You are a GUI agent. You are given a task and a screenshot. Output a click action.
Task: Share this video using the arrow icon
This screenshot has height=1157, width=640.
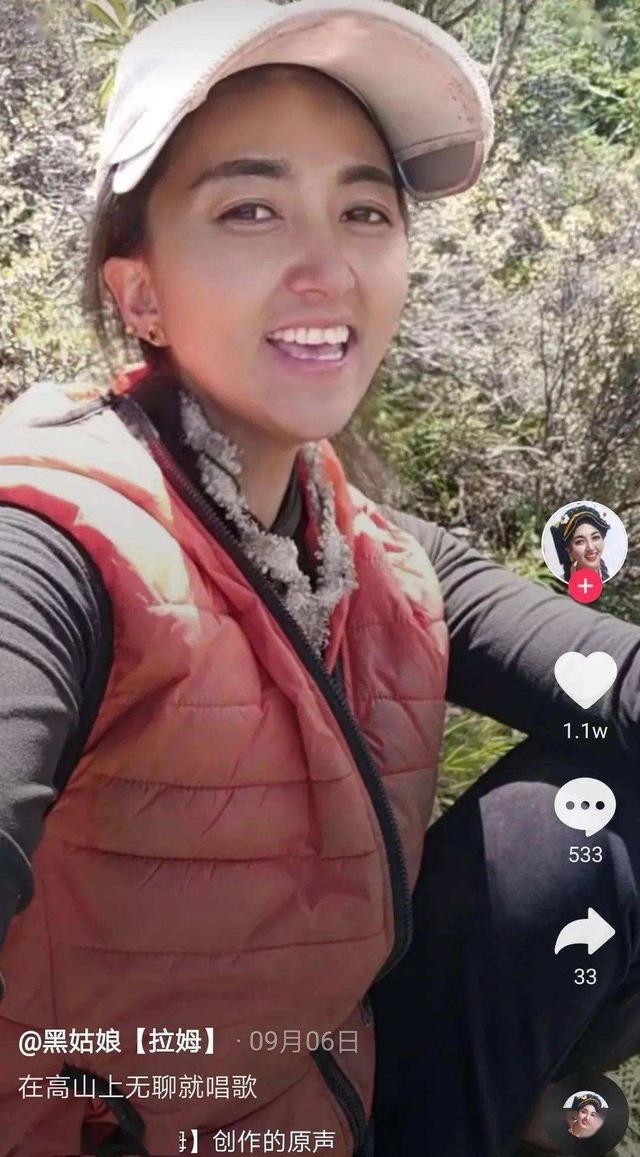585,932
